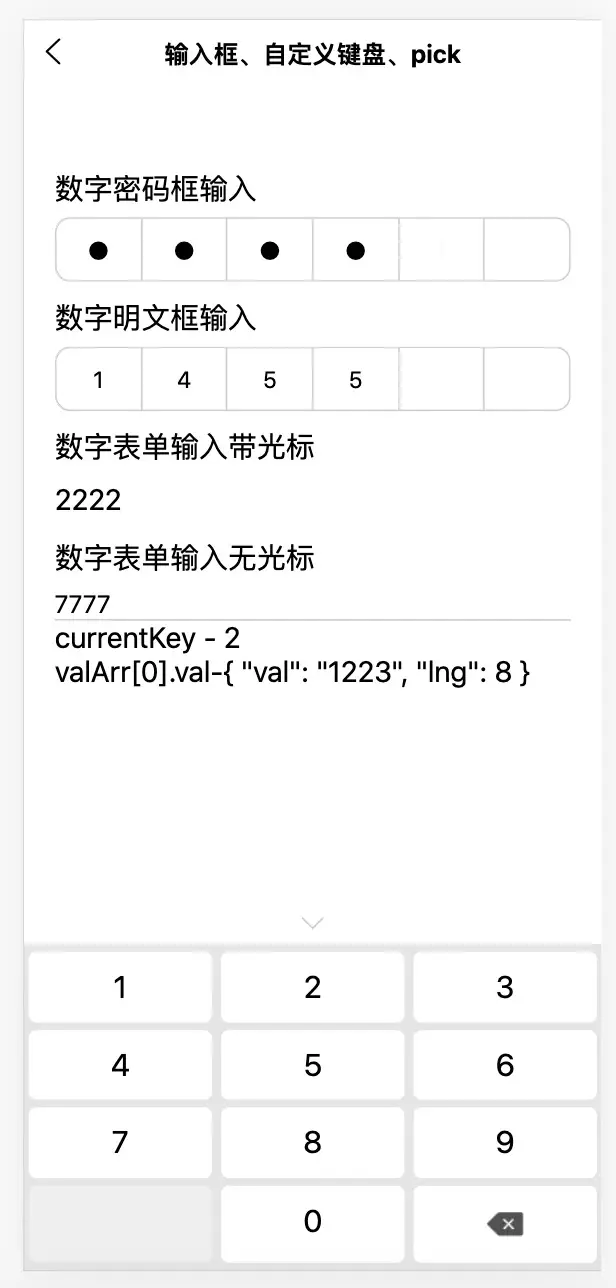Image resolution: width=616 pixels, height=1288 pixels.
Task: Collapse the keyboard with the down chevron
Action: [x=312, y=923]
